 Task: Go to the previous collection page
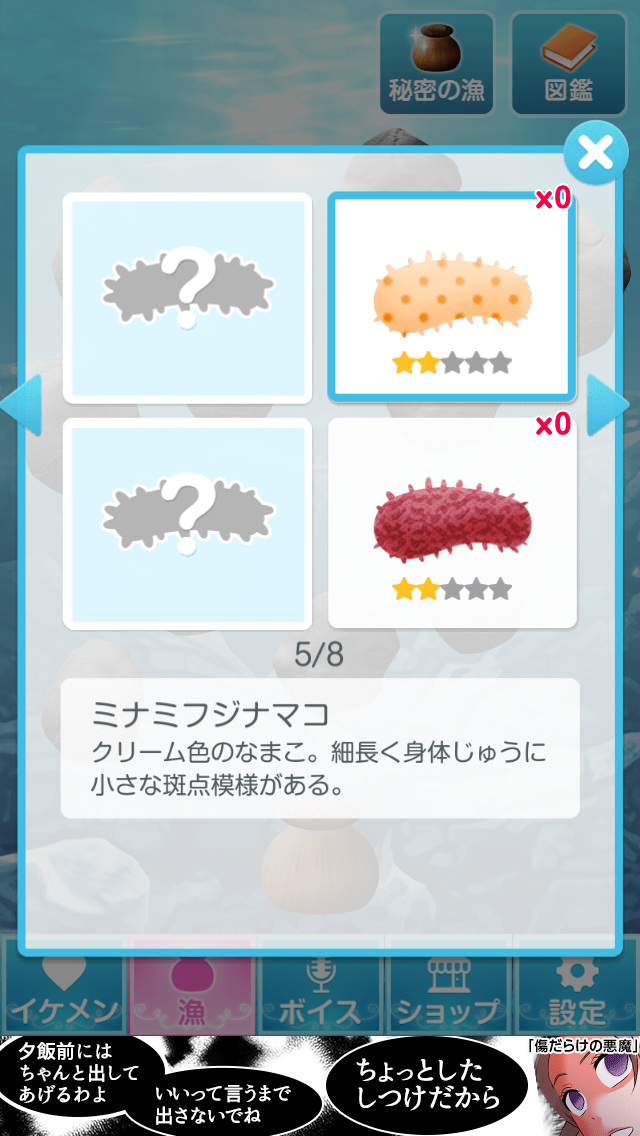[x=20, y=405]
